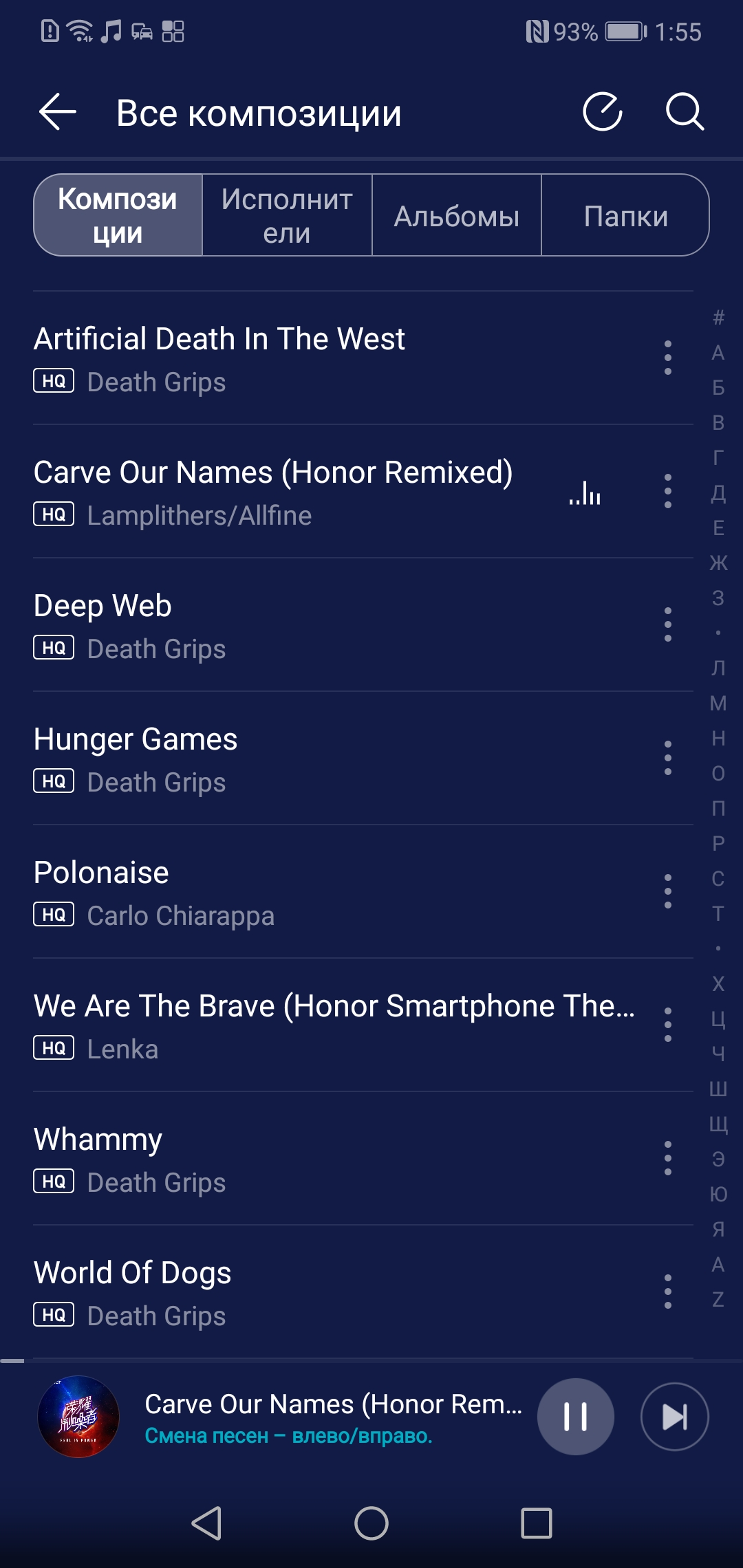
Task: Open options for Carve Our Names track
Action: [x=667, y=491]
